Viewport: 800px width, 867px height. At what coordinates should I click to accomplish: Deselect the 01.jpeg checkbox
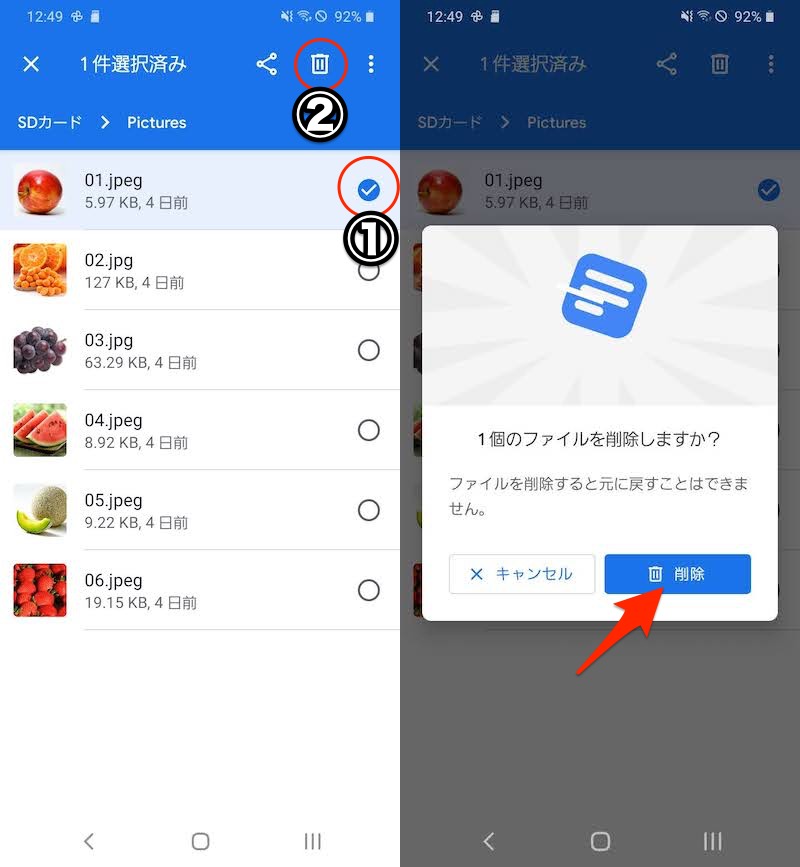point(368,190)
